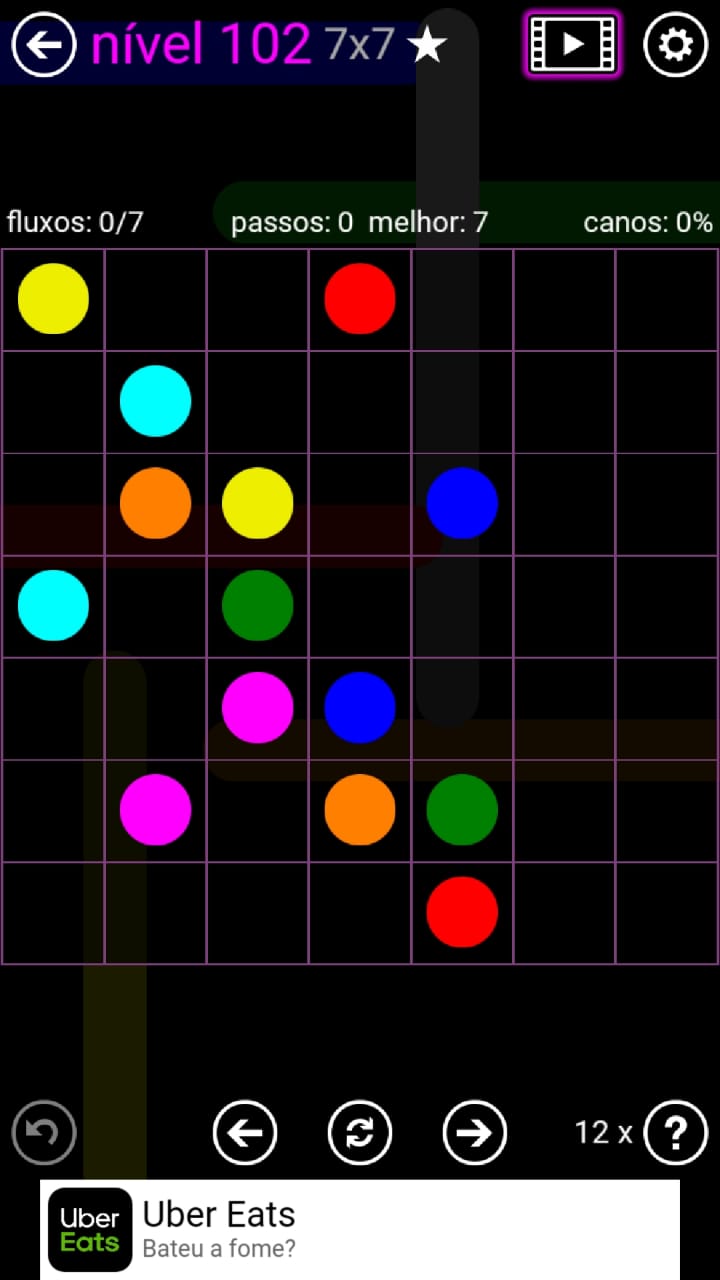Open the Uber Eats ad banner
This screenshot has width=720, height=1280.
point(360,1230)
